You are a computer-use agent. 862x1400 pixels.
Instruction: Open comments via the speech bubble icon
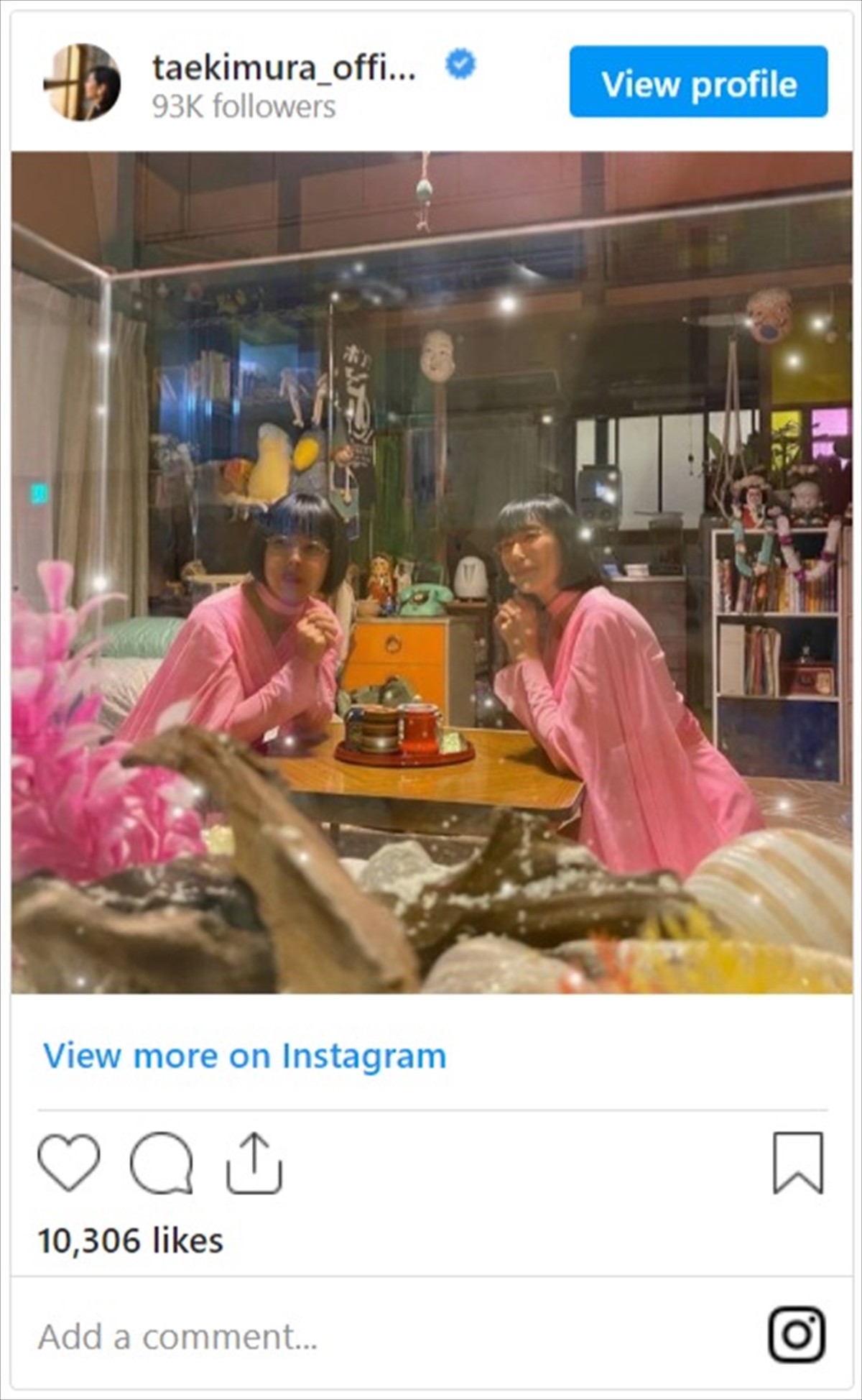(162, 1162)
